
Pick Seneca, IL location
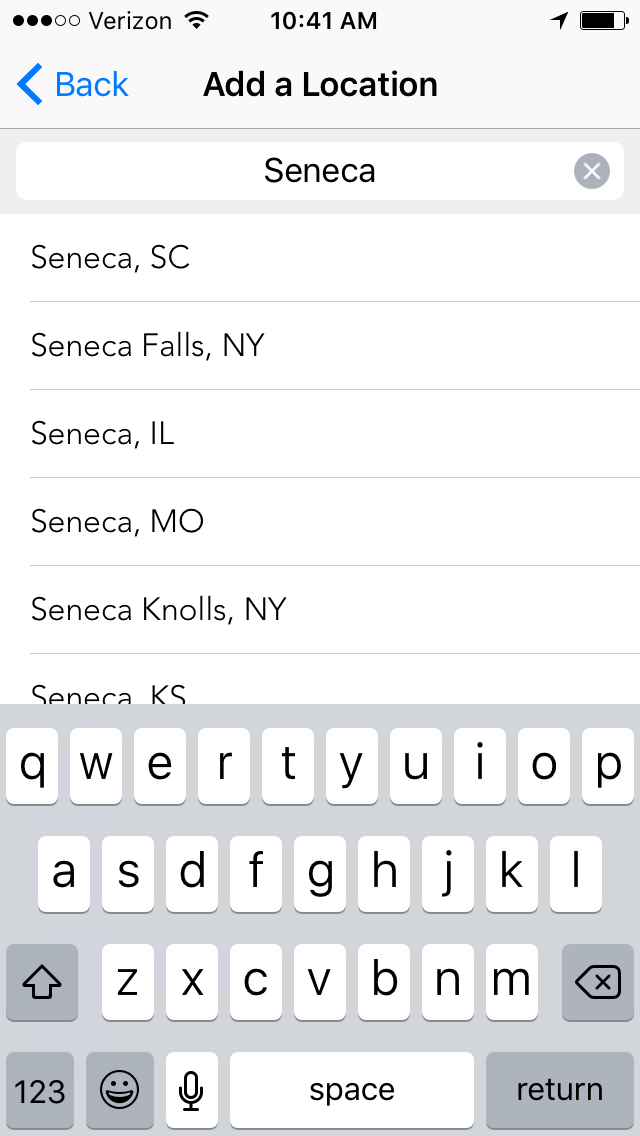[320, 433]
